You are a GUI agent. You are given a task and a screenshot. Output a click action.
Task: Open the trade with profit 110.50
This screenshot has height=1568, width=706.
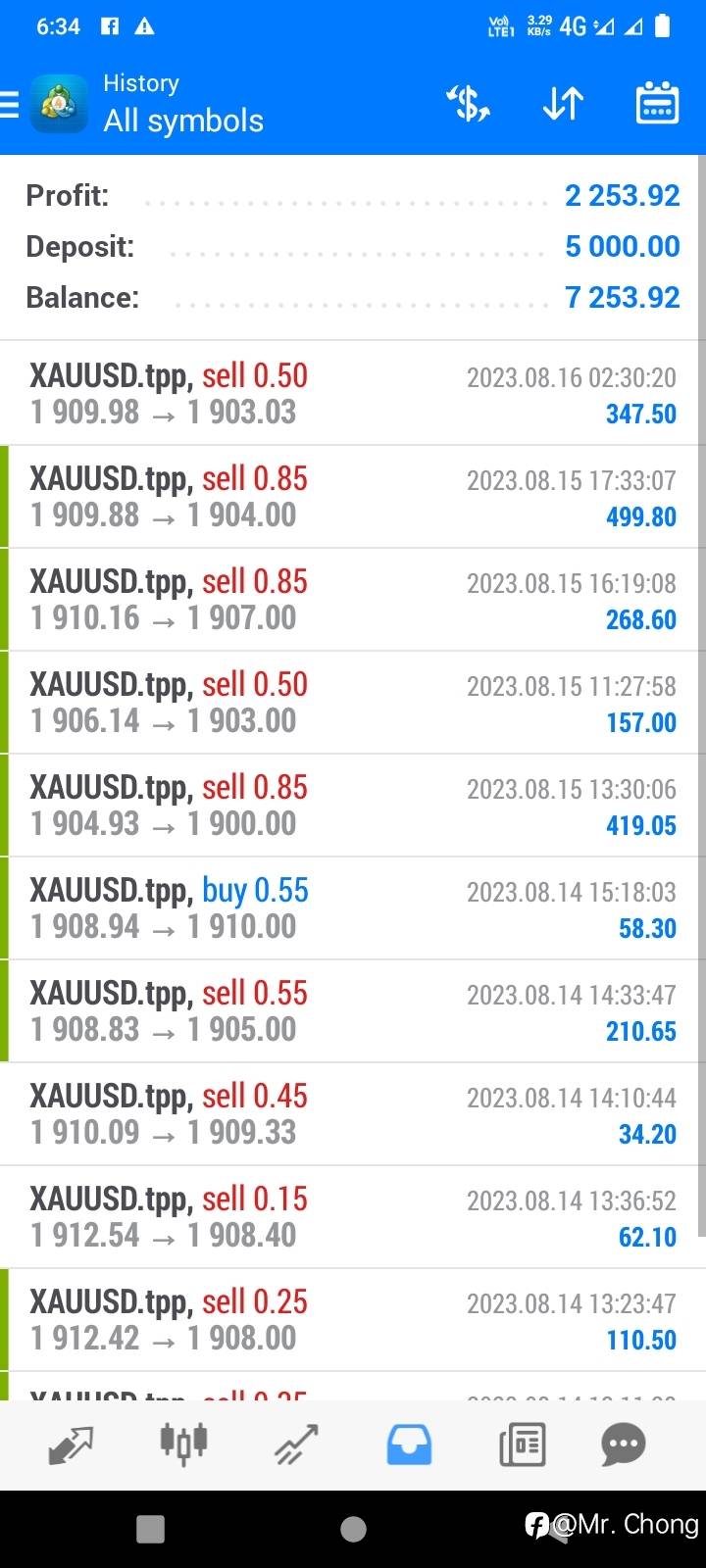(353, 1320)
